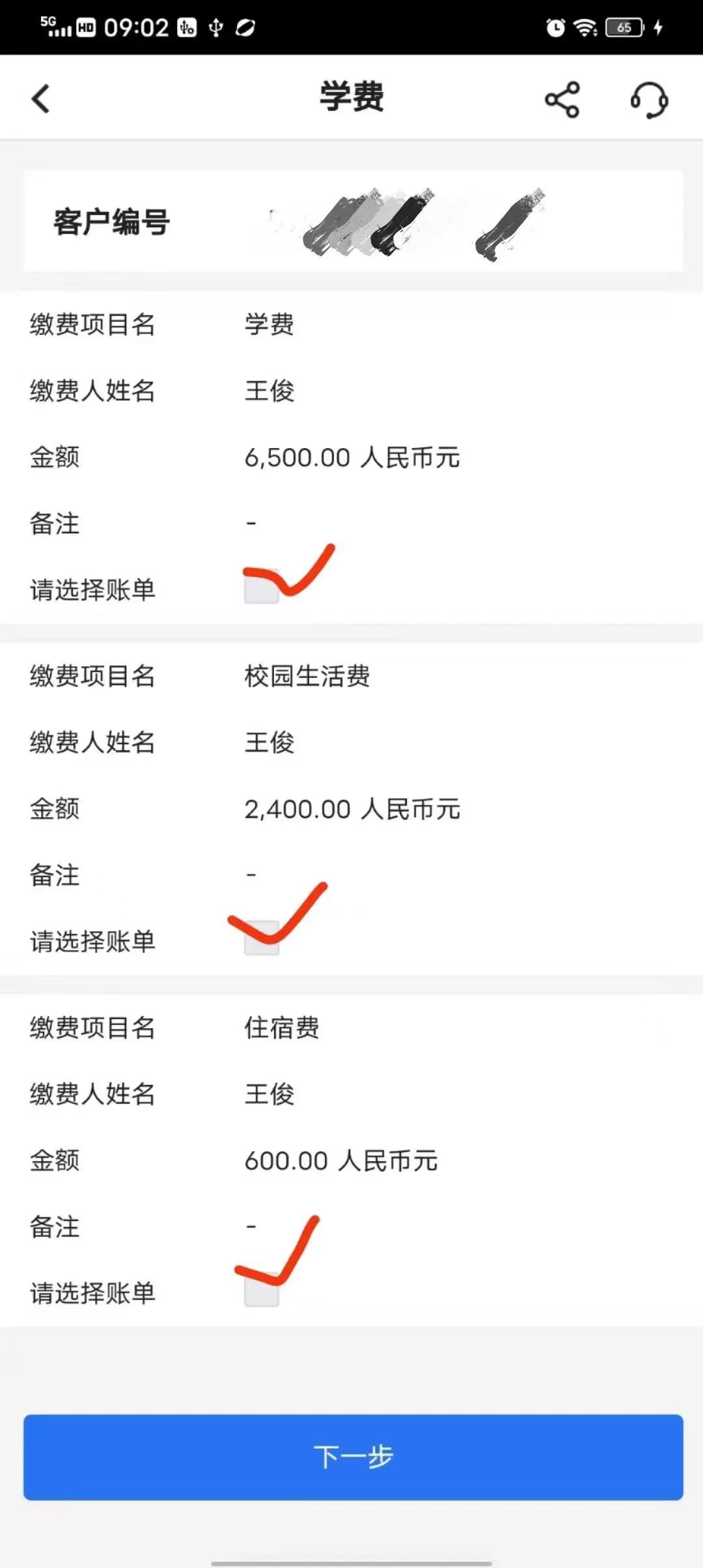Viewport: 703px width, 1568px height.
Task: Go back using the top-left arrow
Action: coord(40,99)
